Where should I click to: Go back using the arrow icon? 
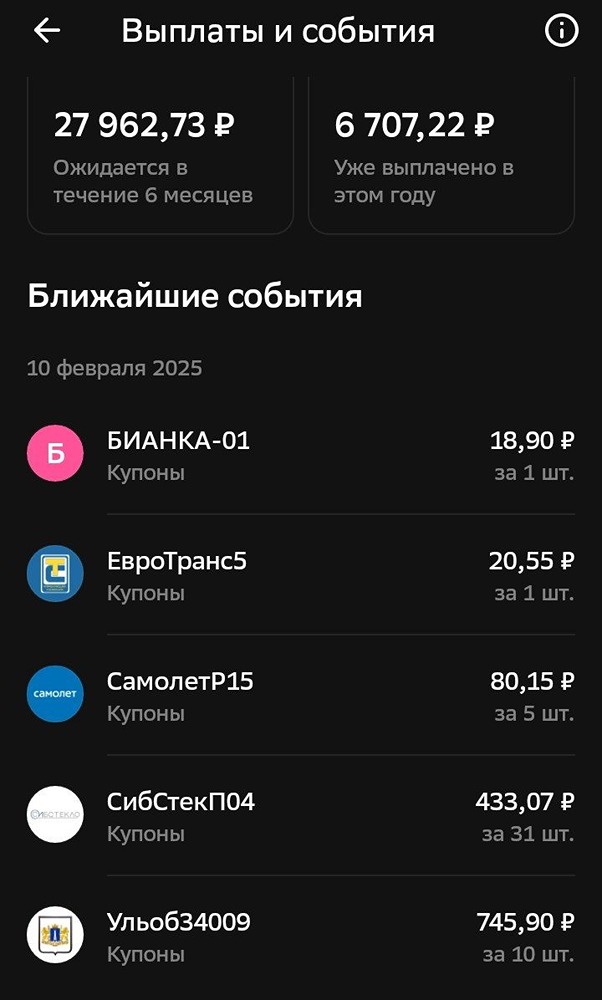[x=47, y=31]
